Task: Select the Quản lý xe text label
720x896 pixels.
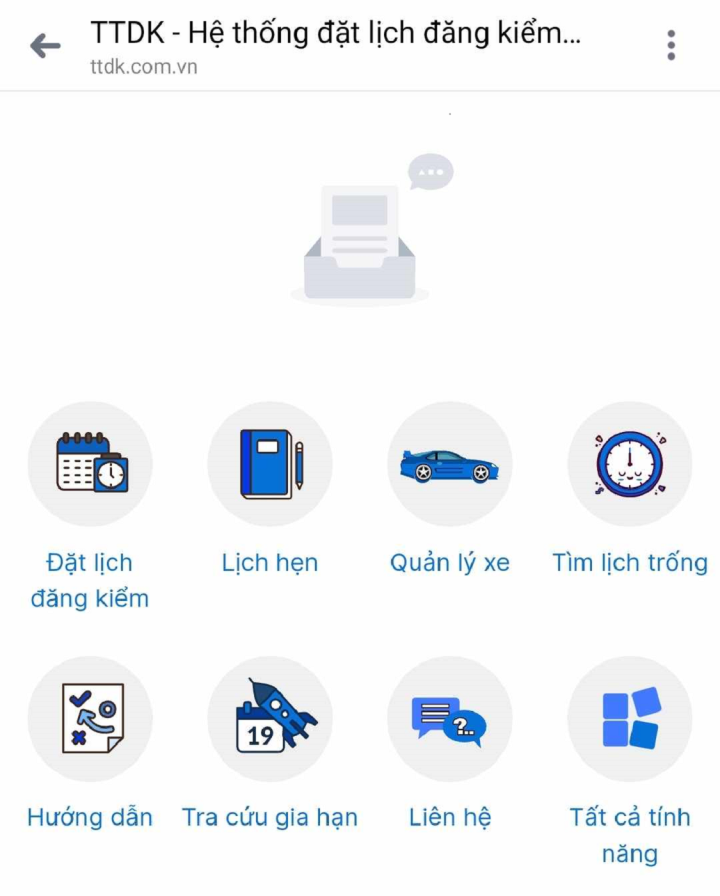Action: point(449,562)
